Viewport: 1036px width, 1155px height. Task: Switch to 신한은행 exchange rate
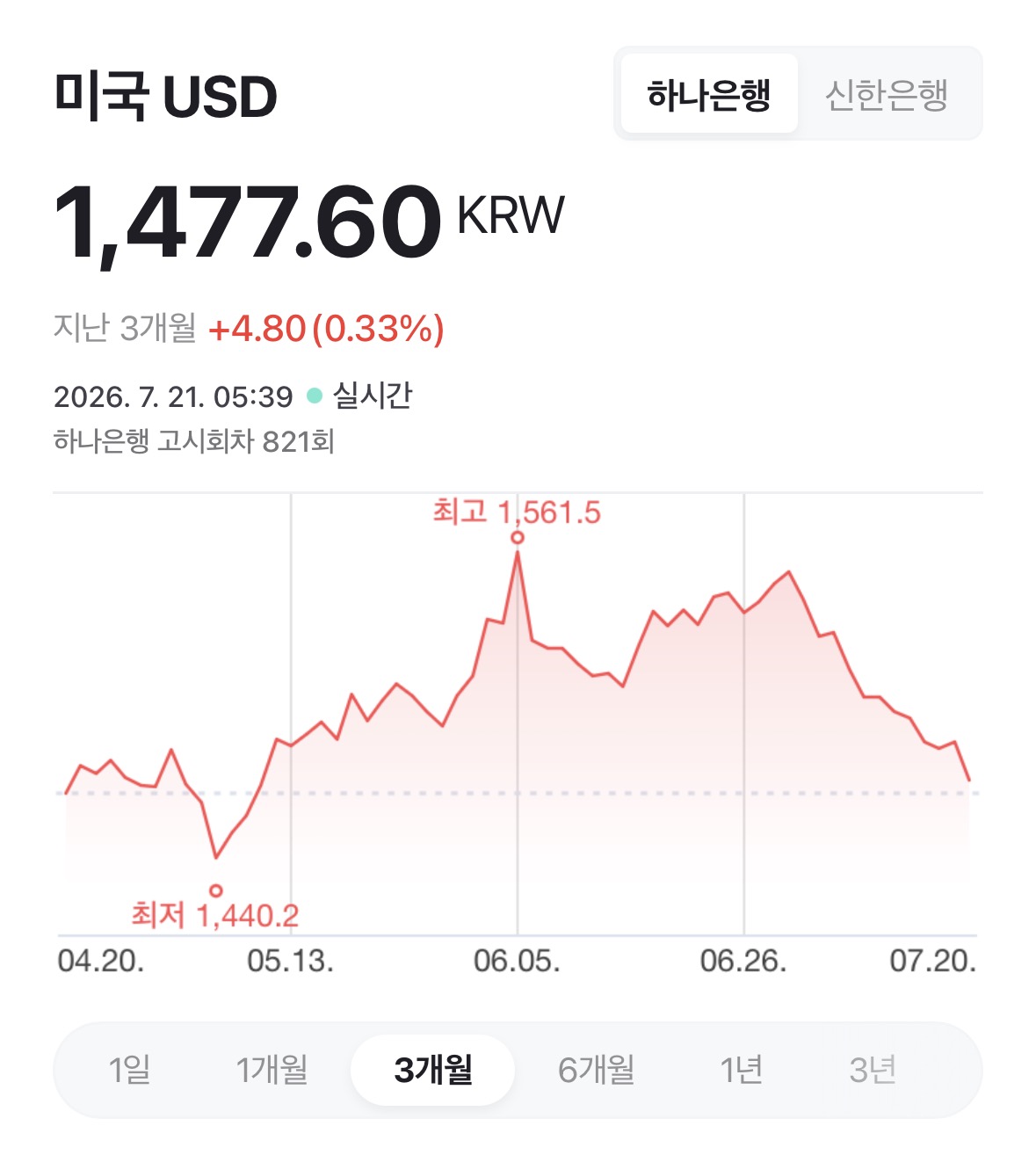tap(886, 94)
